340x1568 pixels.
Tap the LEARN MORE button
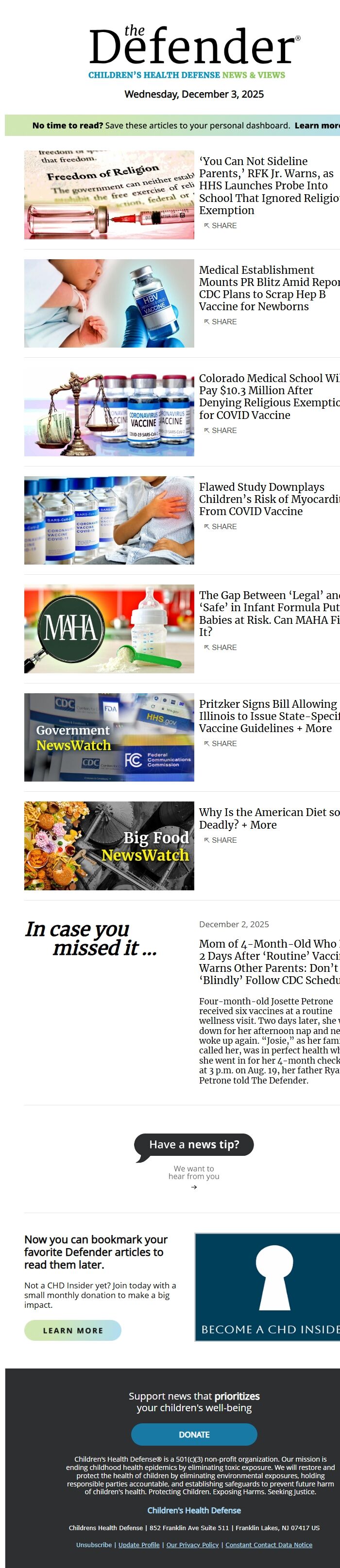[72, 1331]
